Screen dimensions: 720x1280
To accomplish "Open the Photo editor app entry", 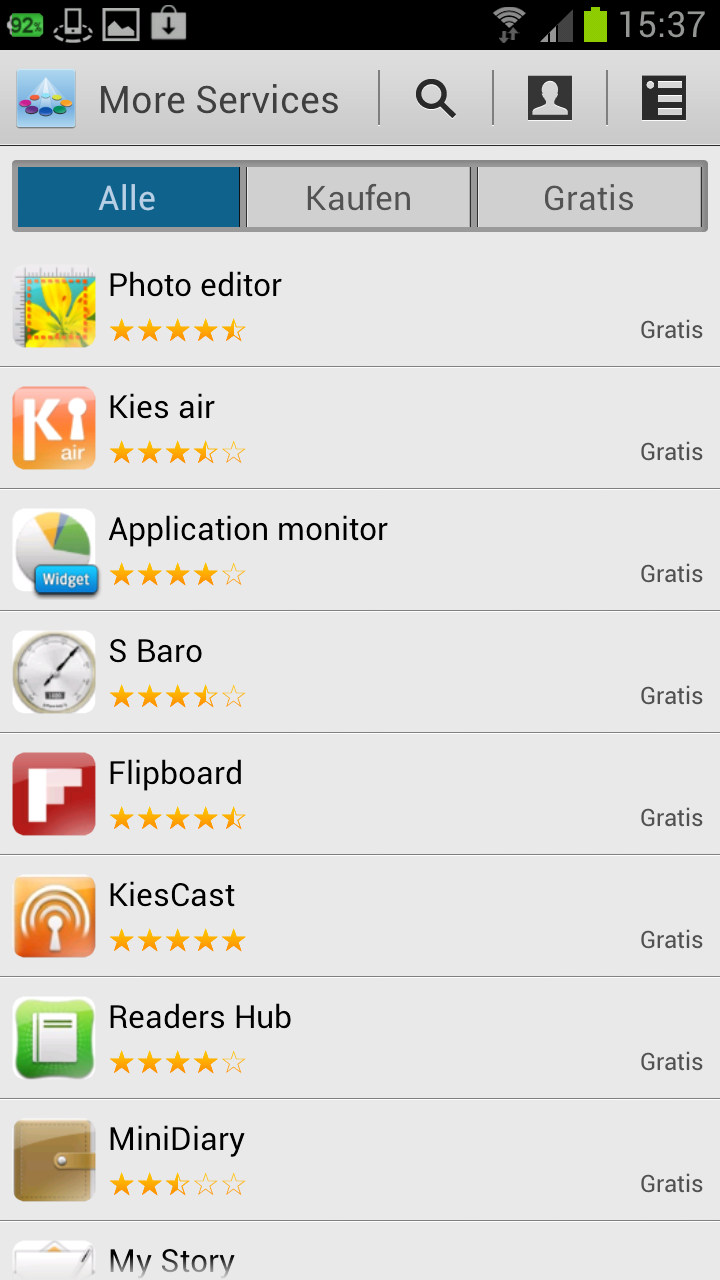I will pos(360,306).
